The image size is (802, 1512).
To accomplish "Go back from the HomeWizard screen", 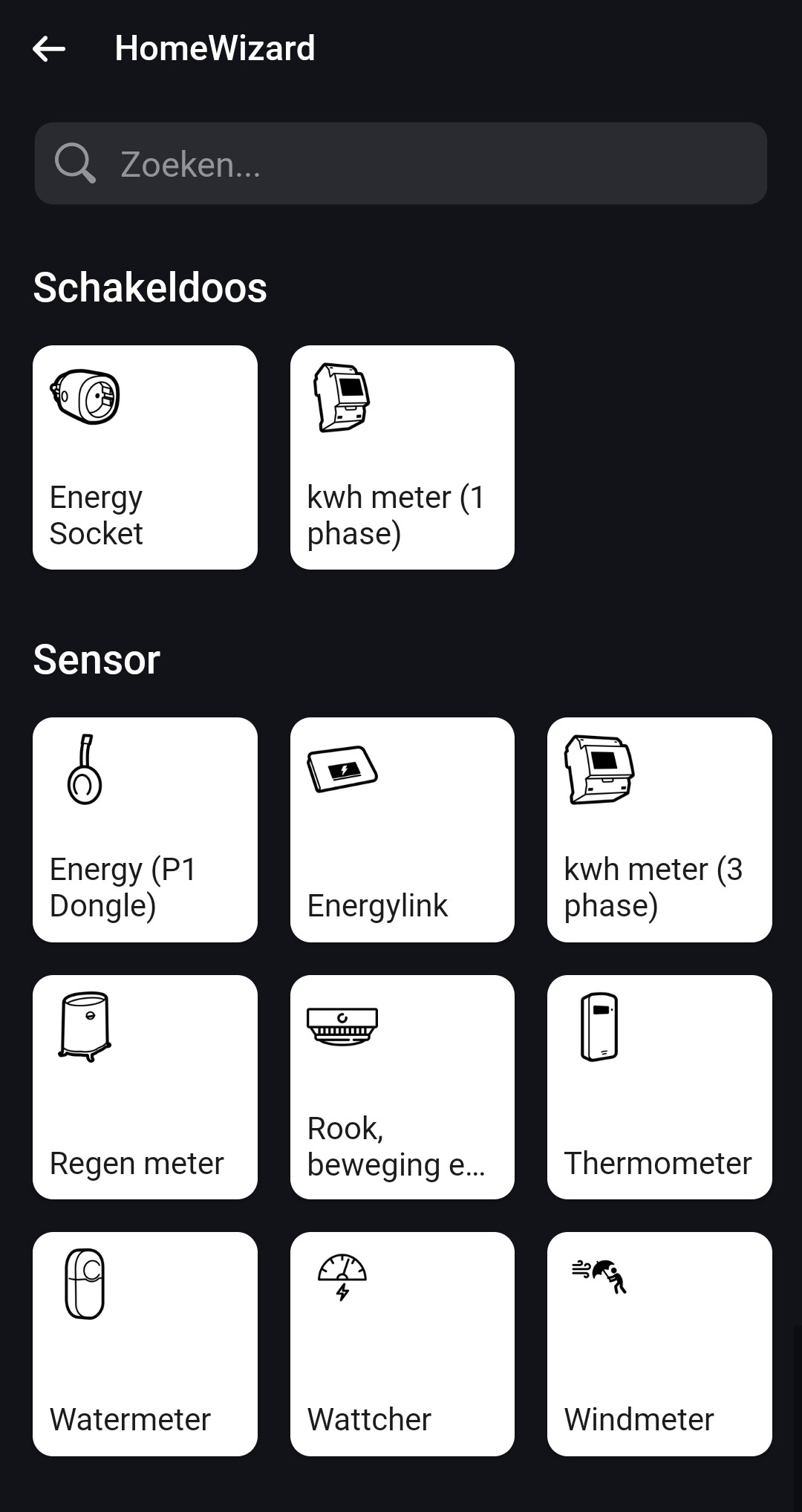I will click(x=49, y=49).
